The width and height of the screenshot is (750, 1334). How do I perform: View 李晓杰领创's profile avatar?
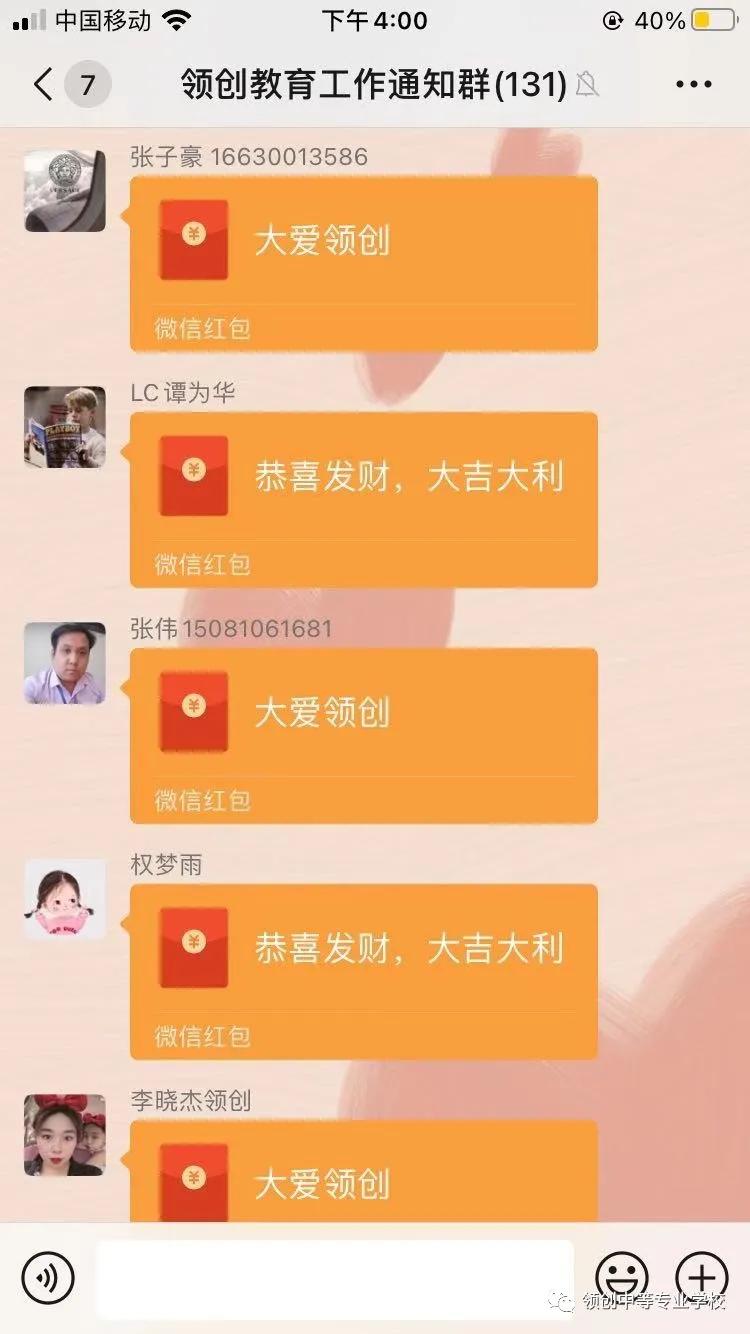tap(65, 1135)
